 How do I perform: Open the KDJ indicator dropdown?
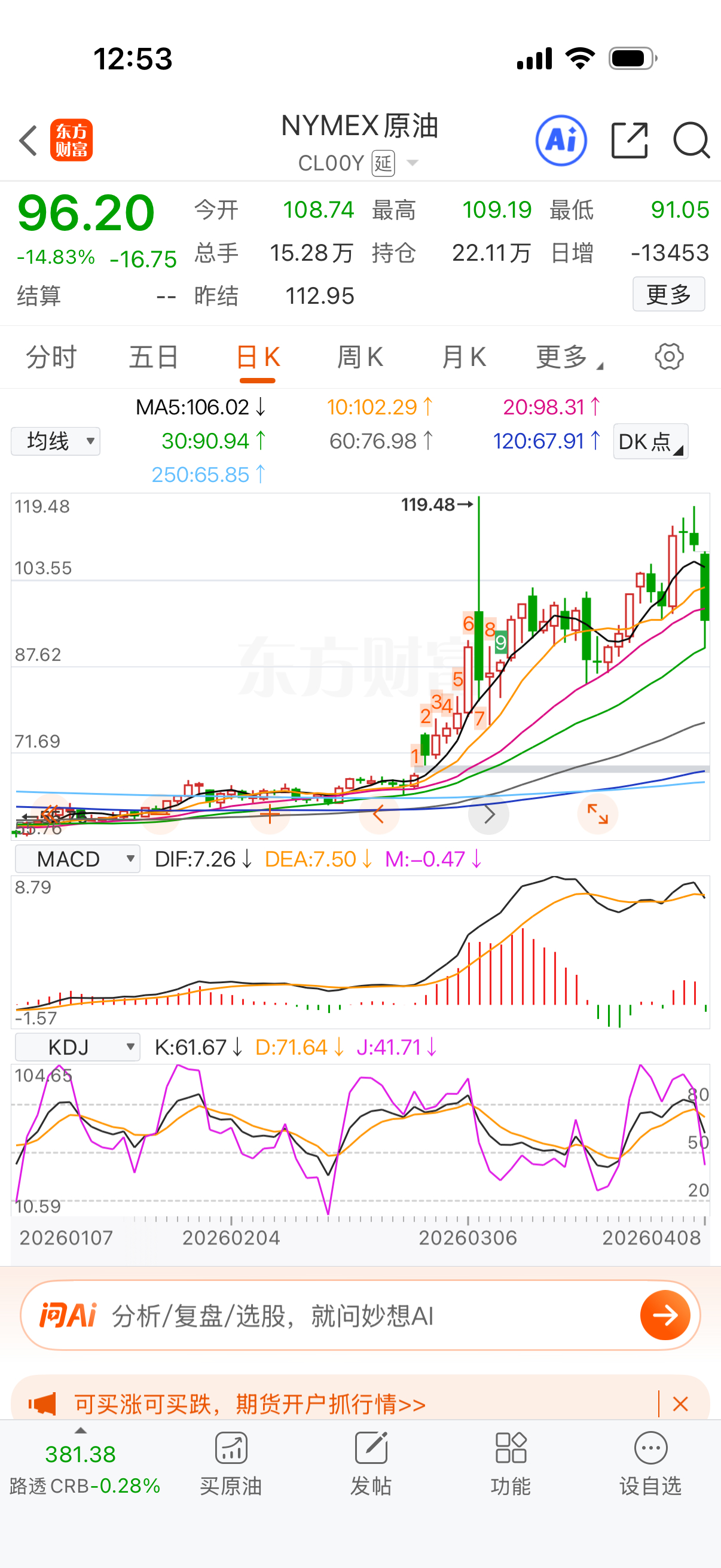click(x=77, y=1047)
